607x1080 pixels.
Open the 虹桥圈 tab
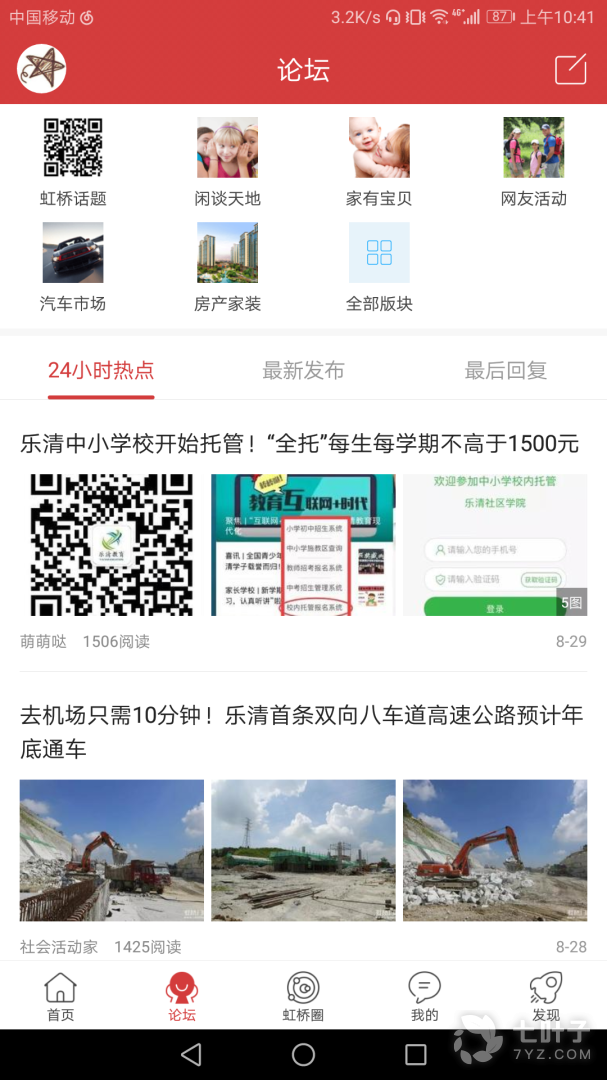303,996
